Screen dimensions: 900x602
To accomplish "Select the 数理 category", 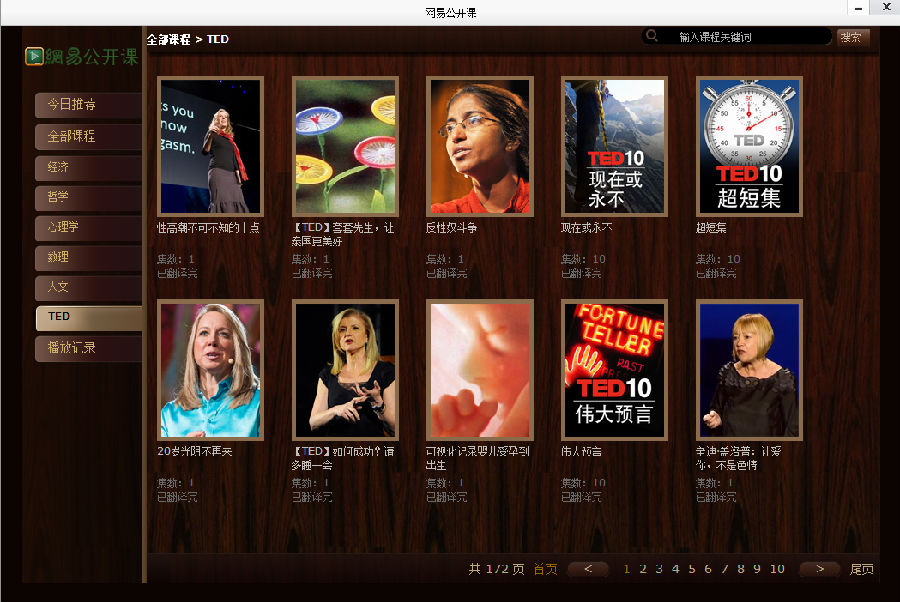I will tap(88, 257).
